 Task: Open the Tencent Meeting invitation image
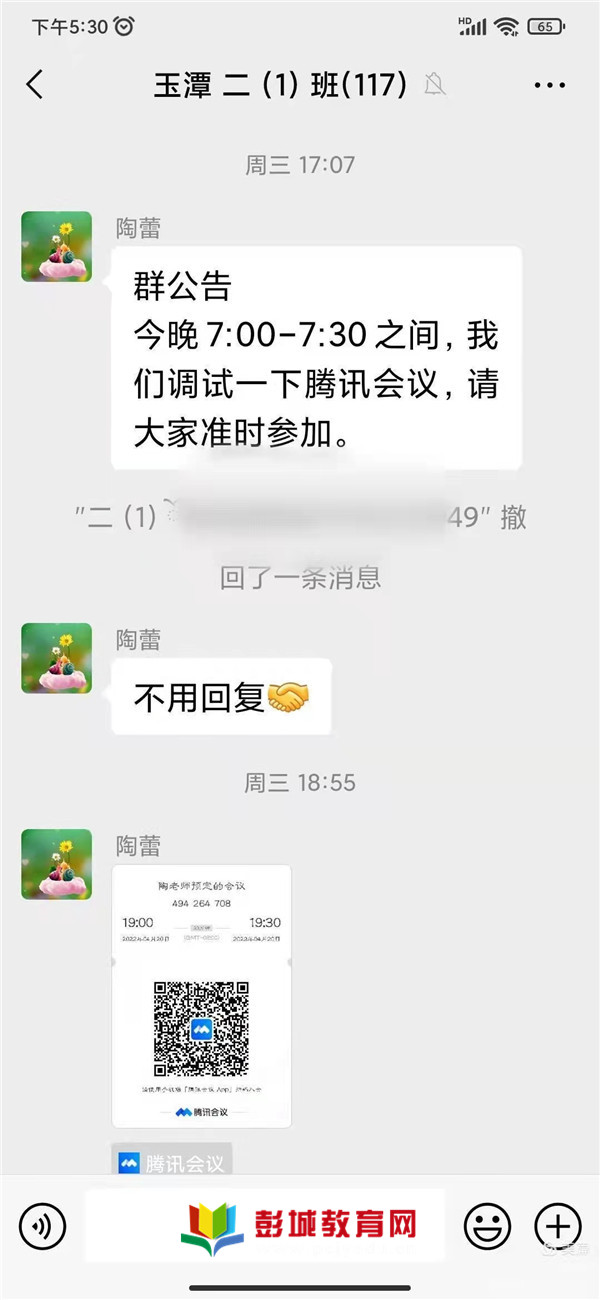pyautogui.click(x=201, y=996)
